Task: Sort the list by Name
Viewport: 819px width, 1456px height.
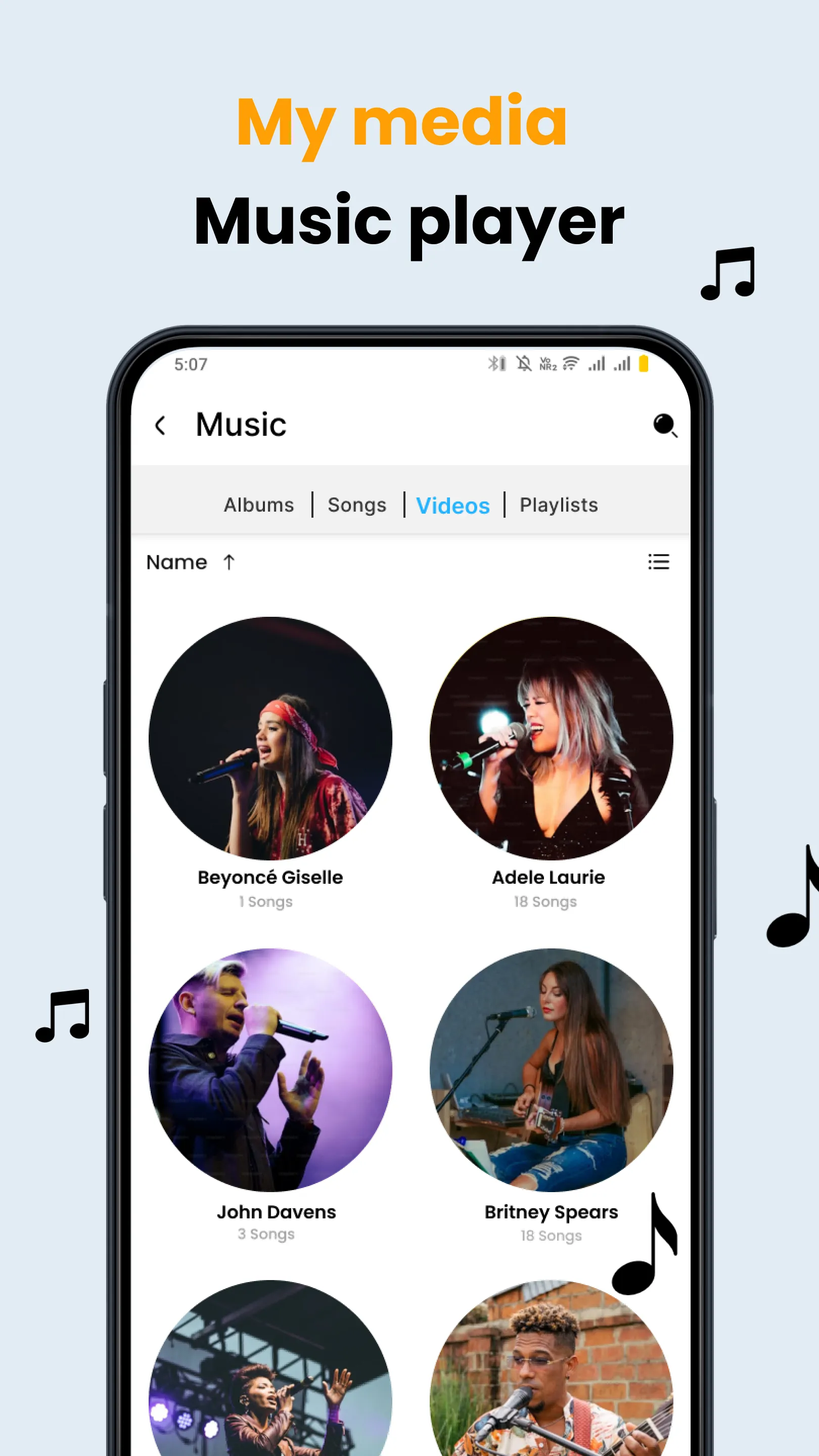Action: coord(177,562)
